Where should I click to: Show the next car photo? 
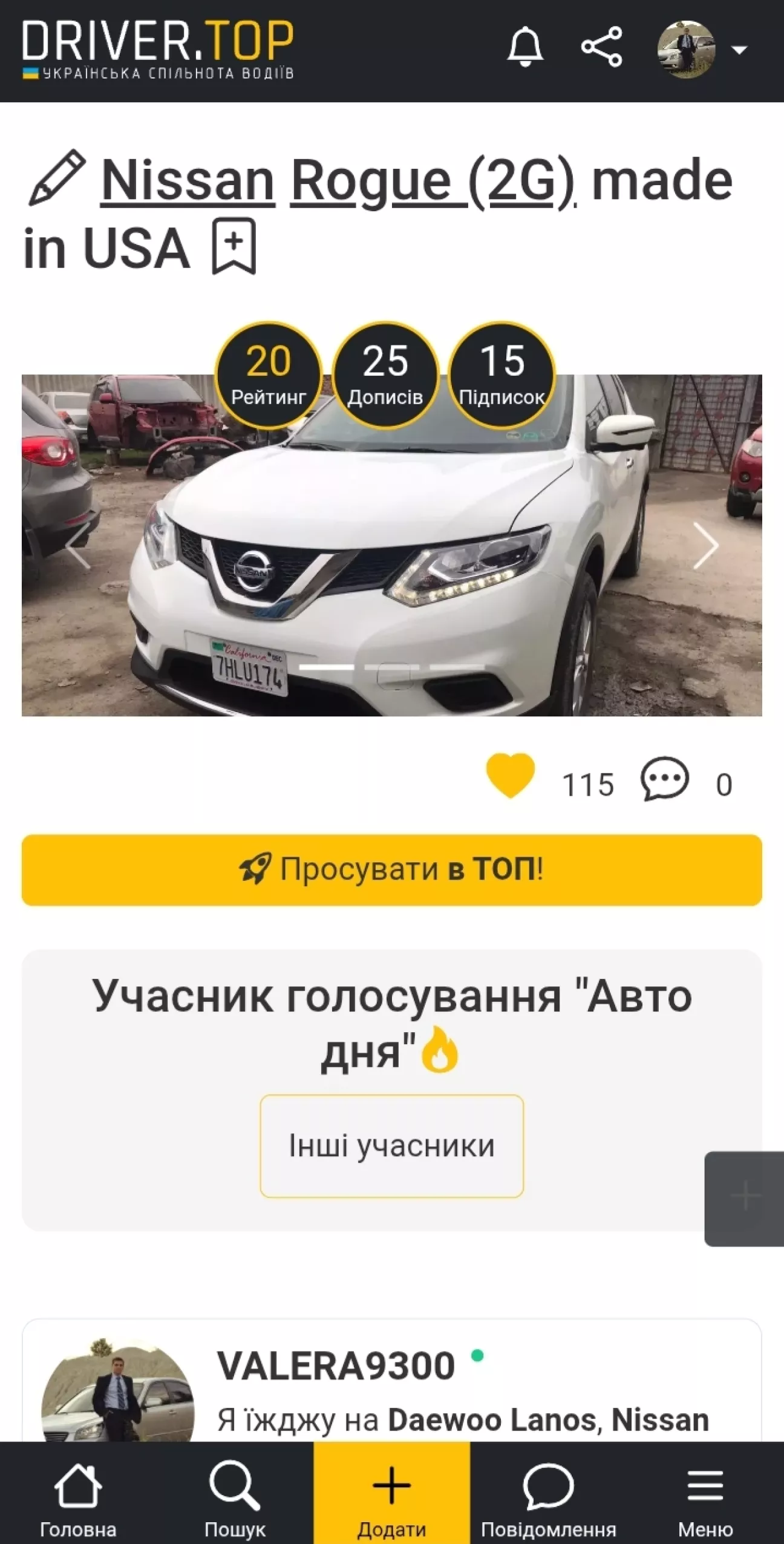pos(705,546)
